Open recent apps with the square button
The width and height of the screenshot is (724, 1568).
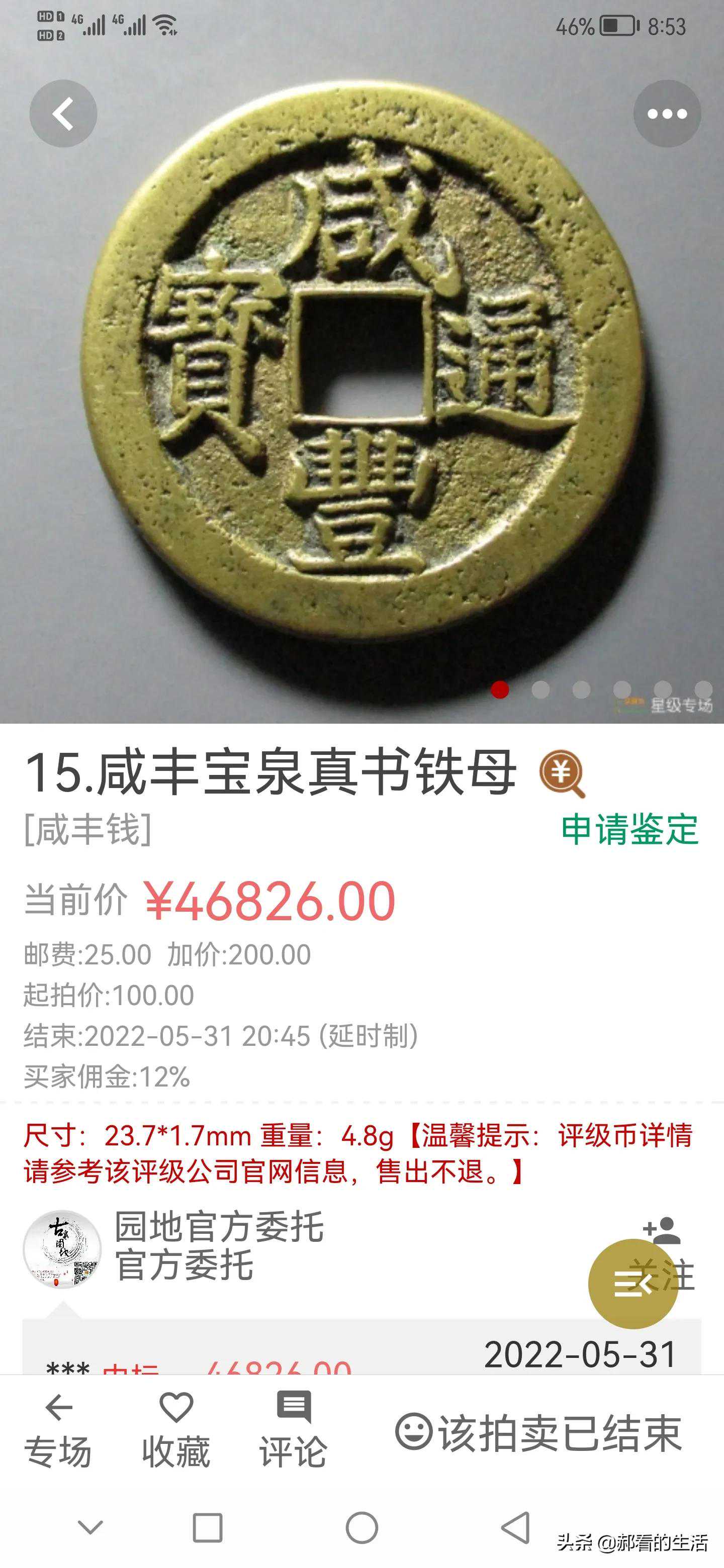tap(207, 1528)
